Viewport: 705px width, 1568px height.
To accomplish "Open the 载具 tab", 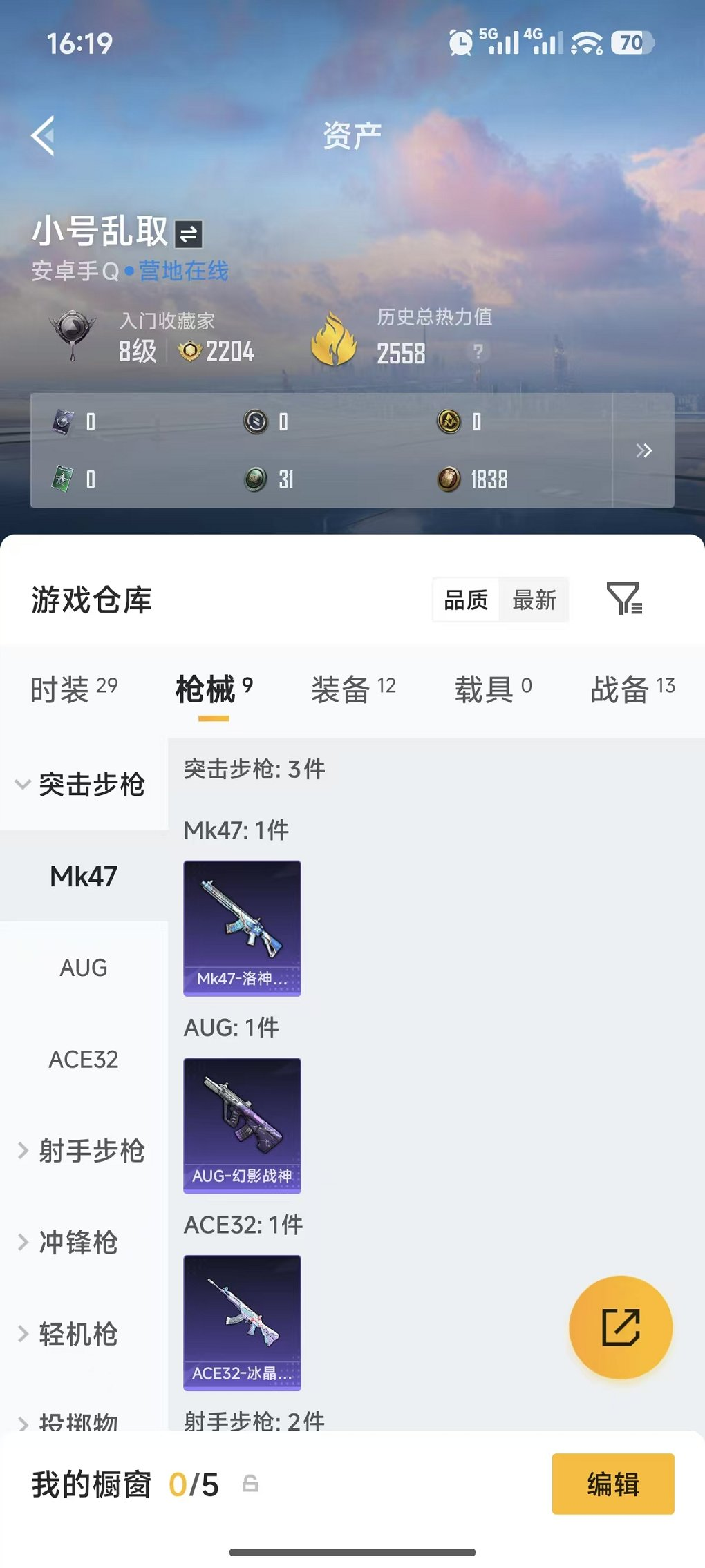I will pyautogui.click(x=493, y=689).
